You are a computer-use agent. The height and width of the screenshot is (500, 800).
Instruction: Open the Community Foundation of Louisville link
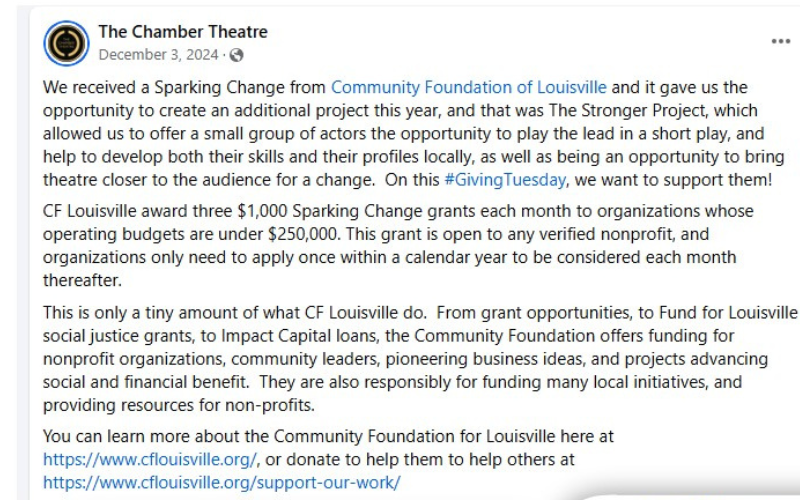click(x=469, y=88)
